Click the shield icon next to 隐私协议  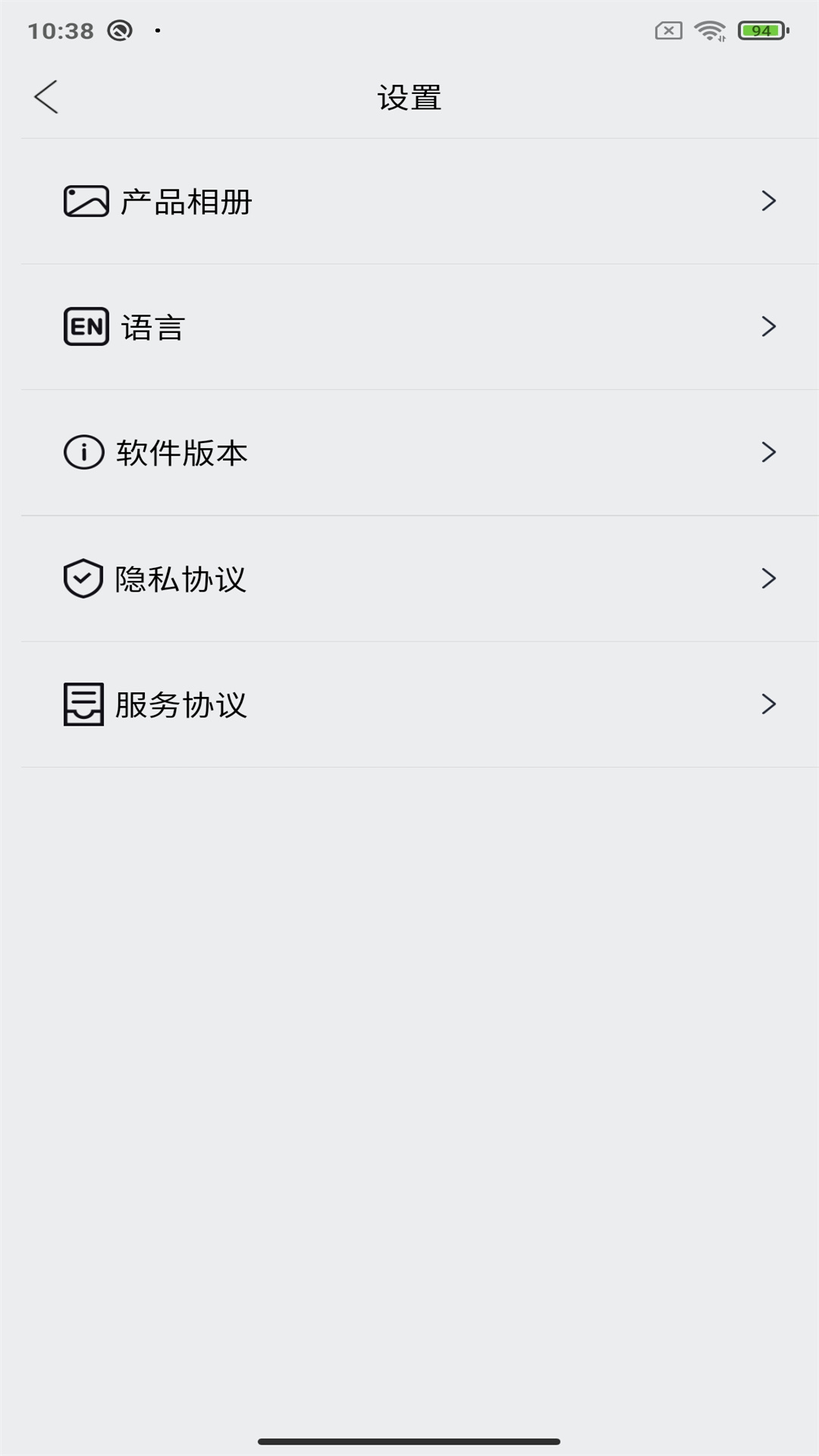click(x=84, y=579)
